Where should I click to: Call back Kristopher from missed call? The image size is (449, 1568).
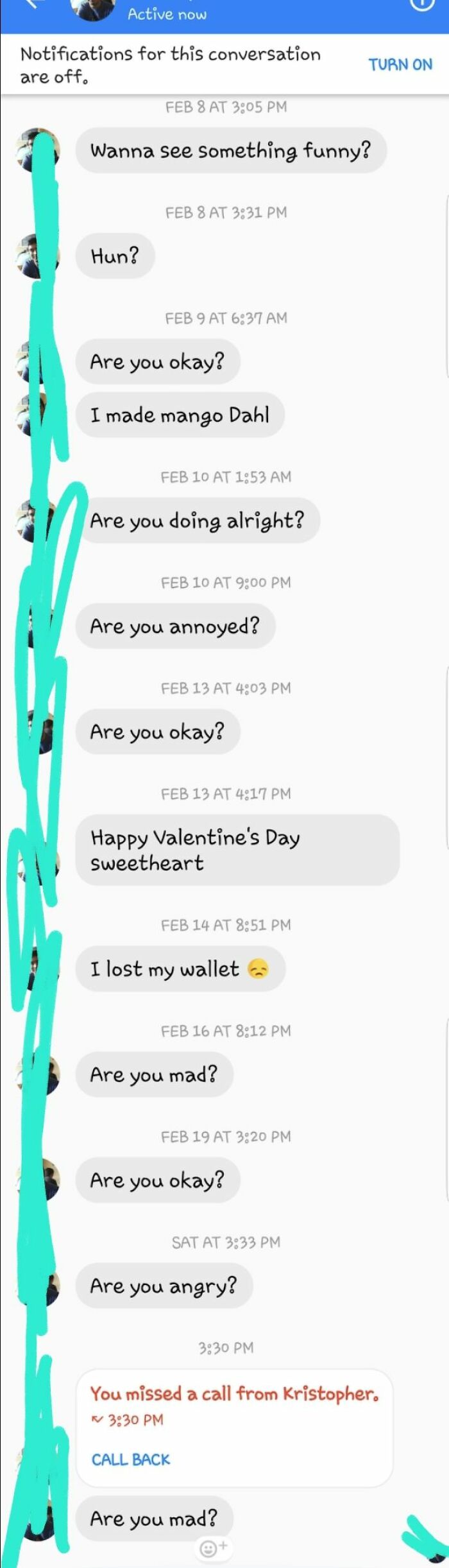click(x=131, y=1459)
